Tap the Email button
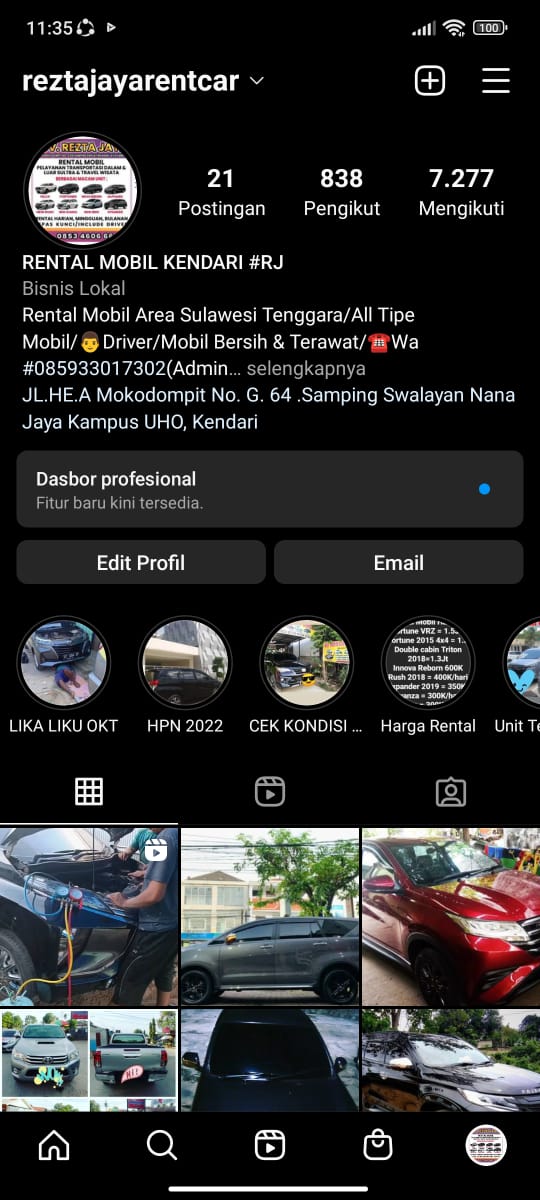 tap(399, 562)
